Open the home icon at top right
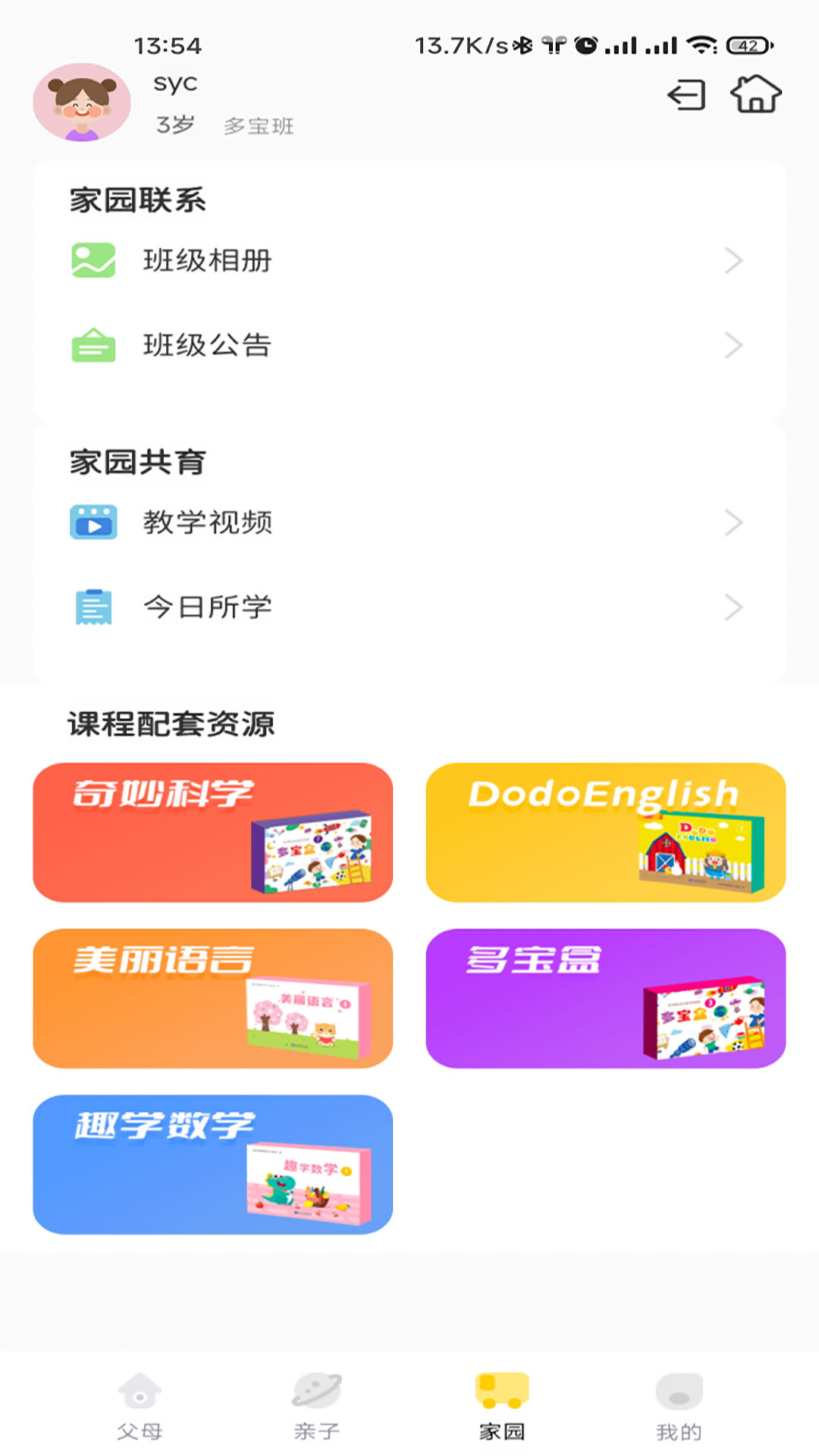Image resolution: width=819 pixels, height=1456 pixels. [x=755, y=94]
